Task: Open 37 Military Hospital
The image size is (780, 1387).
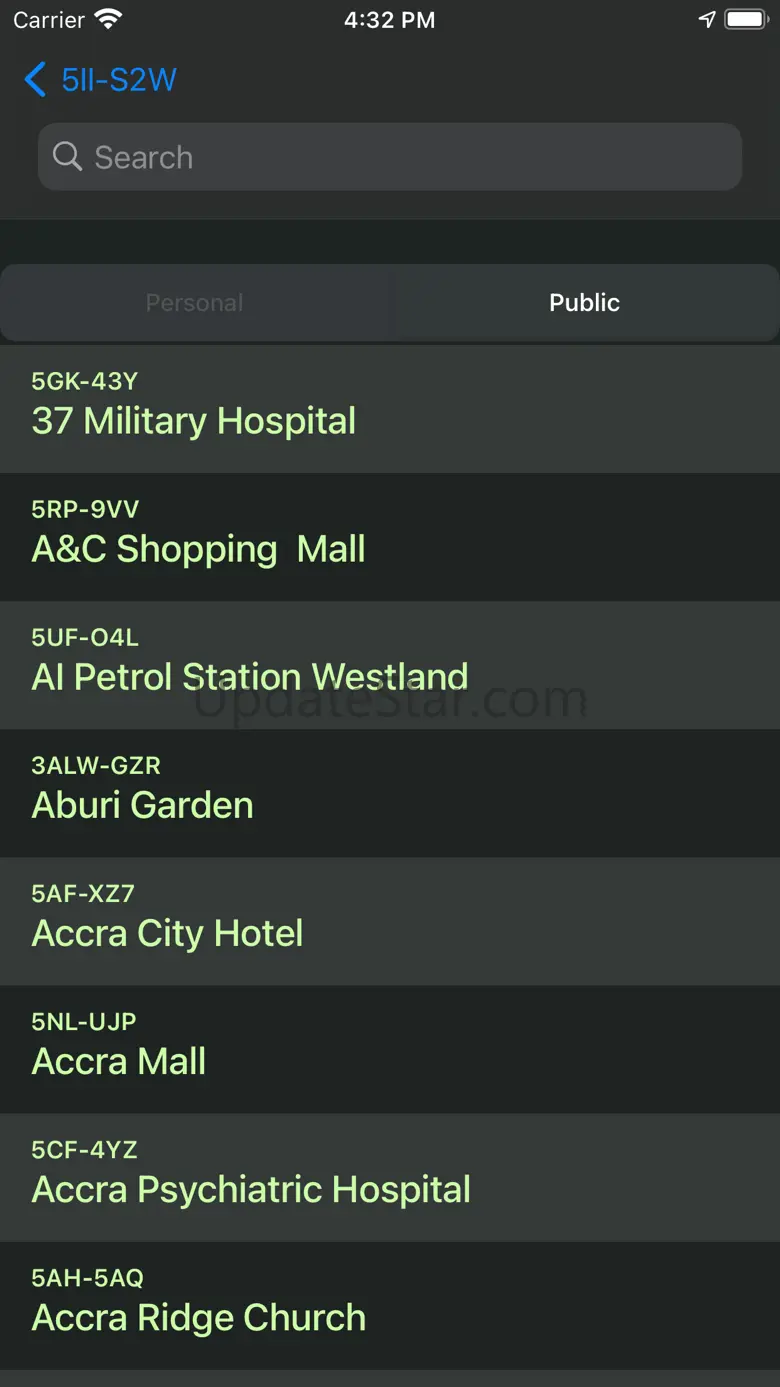Action: 390,409
